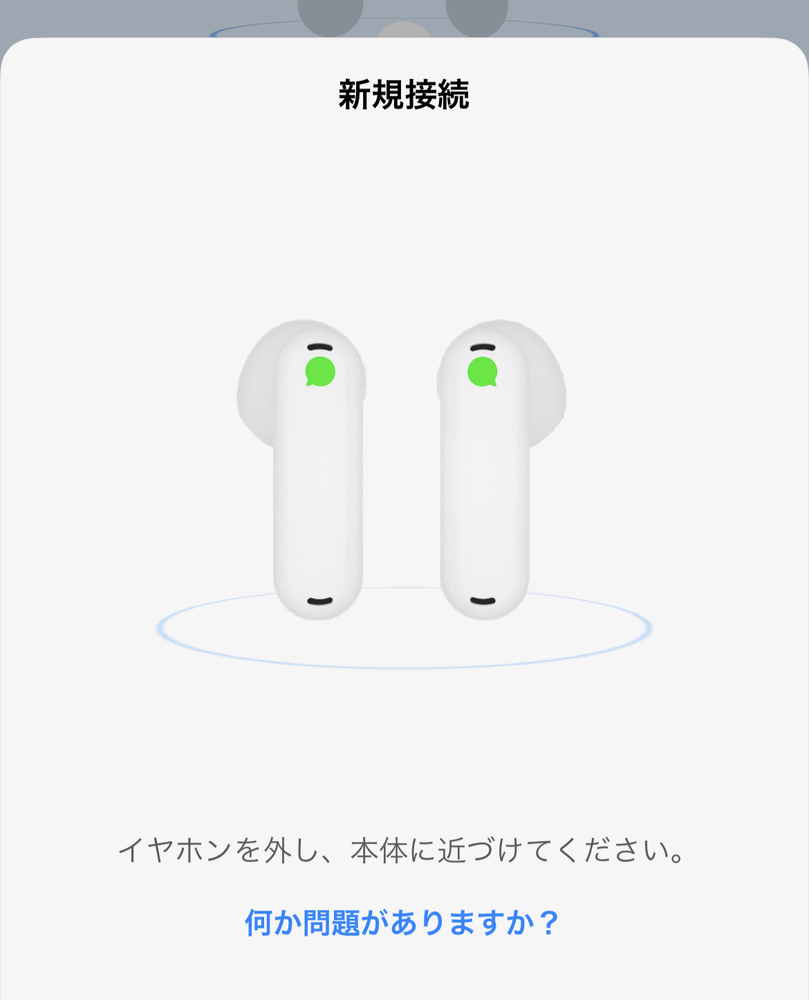Open the 何か問題がありますか？ help link
Viewport: 809px width, 1000px height.
pyautogui.click(x=402, y=922)
